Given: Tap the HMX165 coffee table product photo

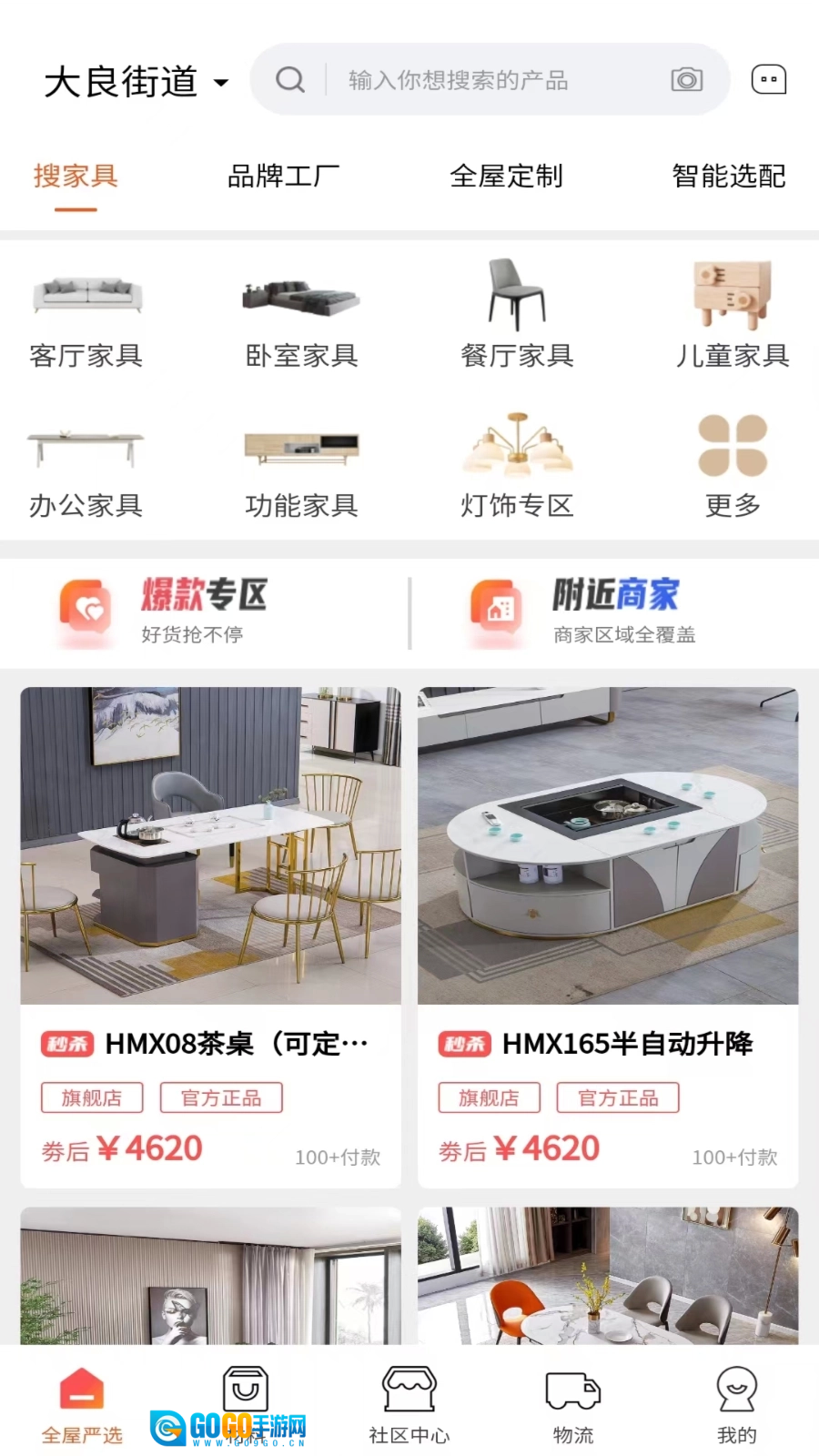Looking at the screenshot, I should coord(607,844).
